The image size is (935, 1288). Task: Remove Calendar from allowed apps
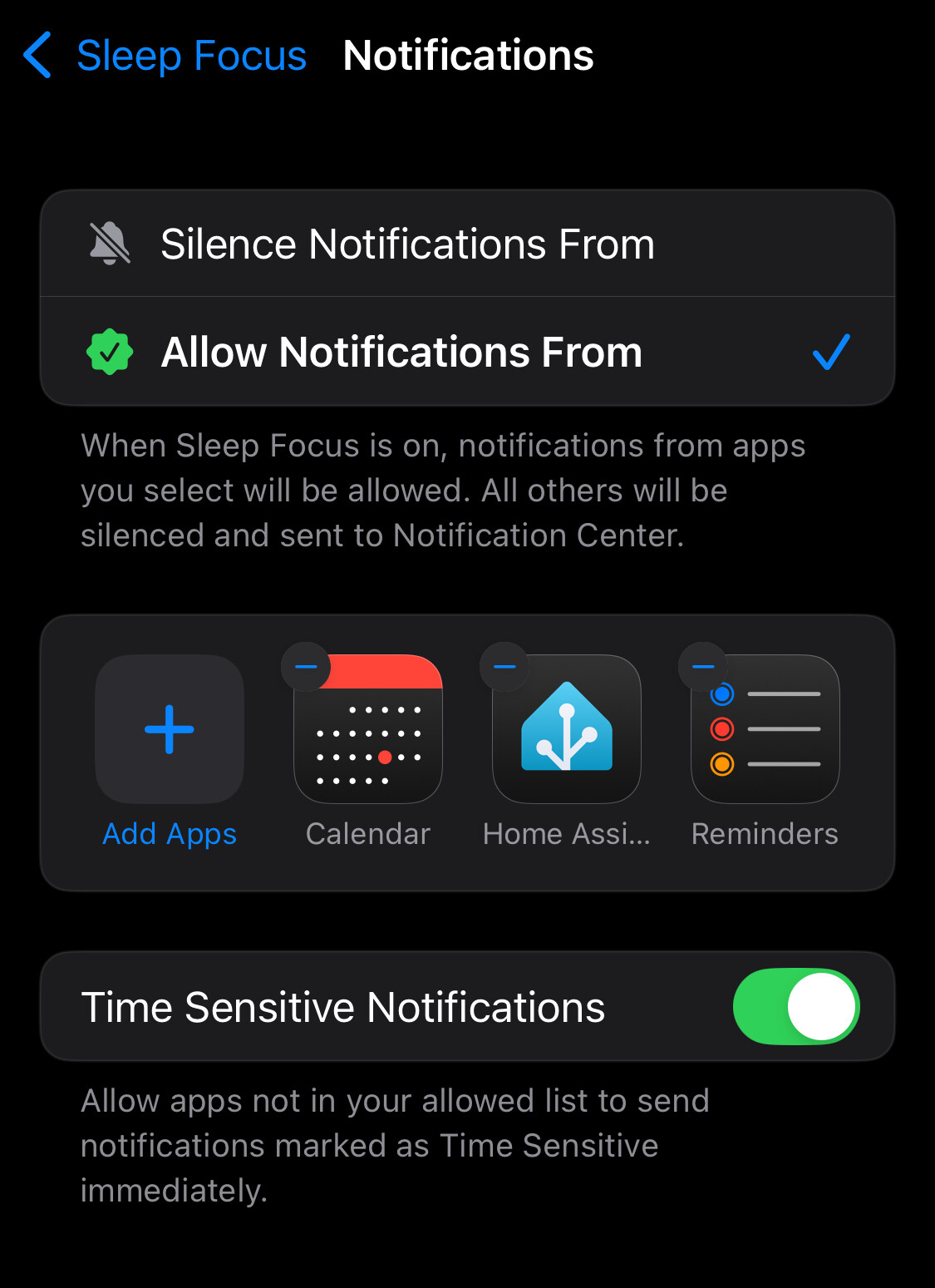click(x=306, y=667)
